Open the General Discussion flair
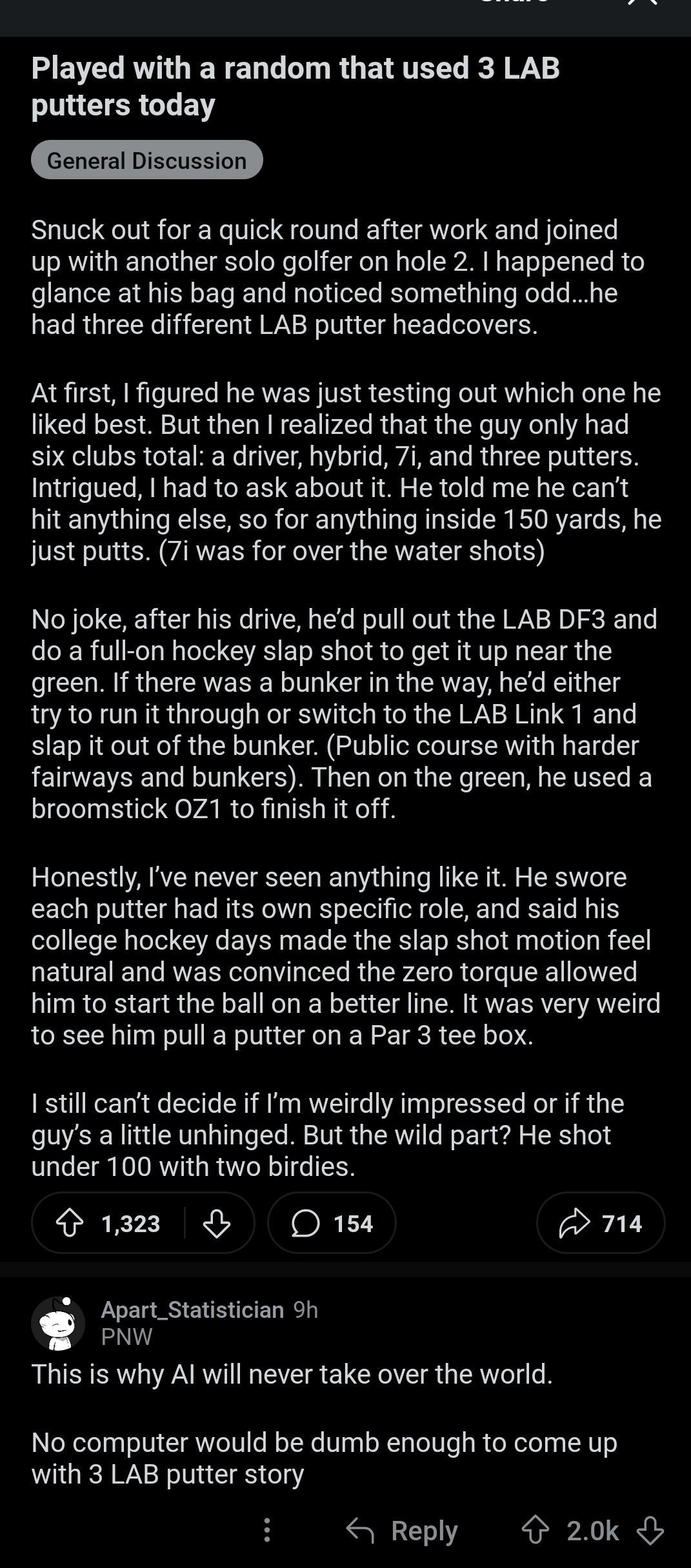Image resolution: width=691 pixels, height=1568 pixels. [146, 160]
